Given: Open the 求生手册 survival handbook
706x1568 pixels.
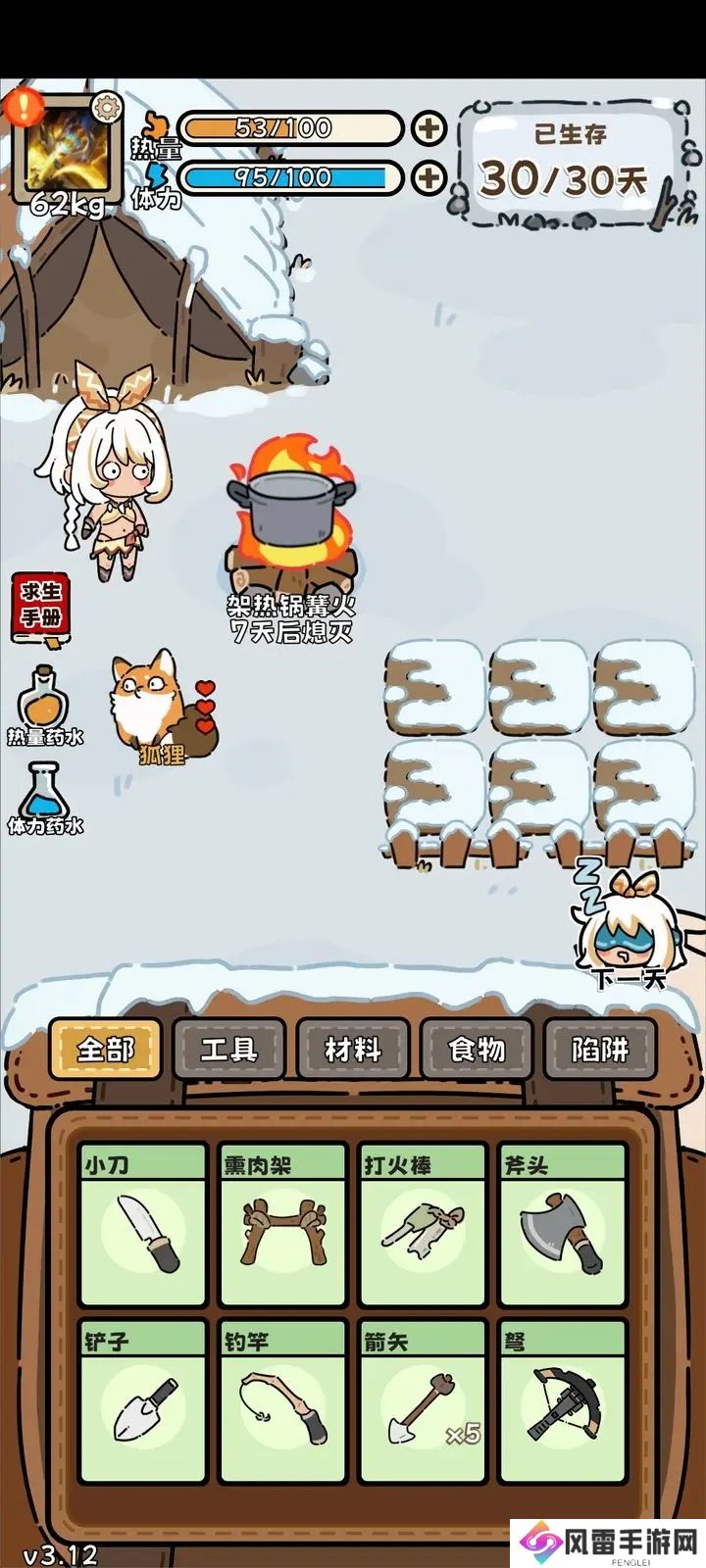Looking at the screenshot, I should pos(41,610).
